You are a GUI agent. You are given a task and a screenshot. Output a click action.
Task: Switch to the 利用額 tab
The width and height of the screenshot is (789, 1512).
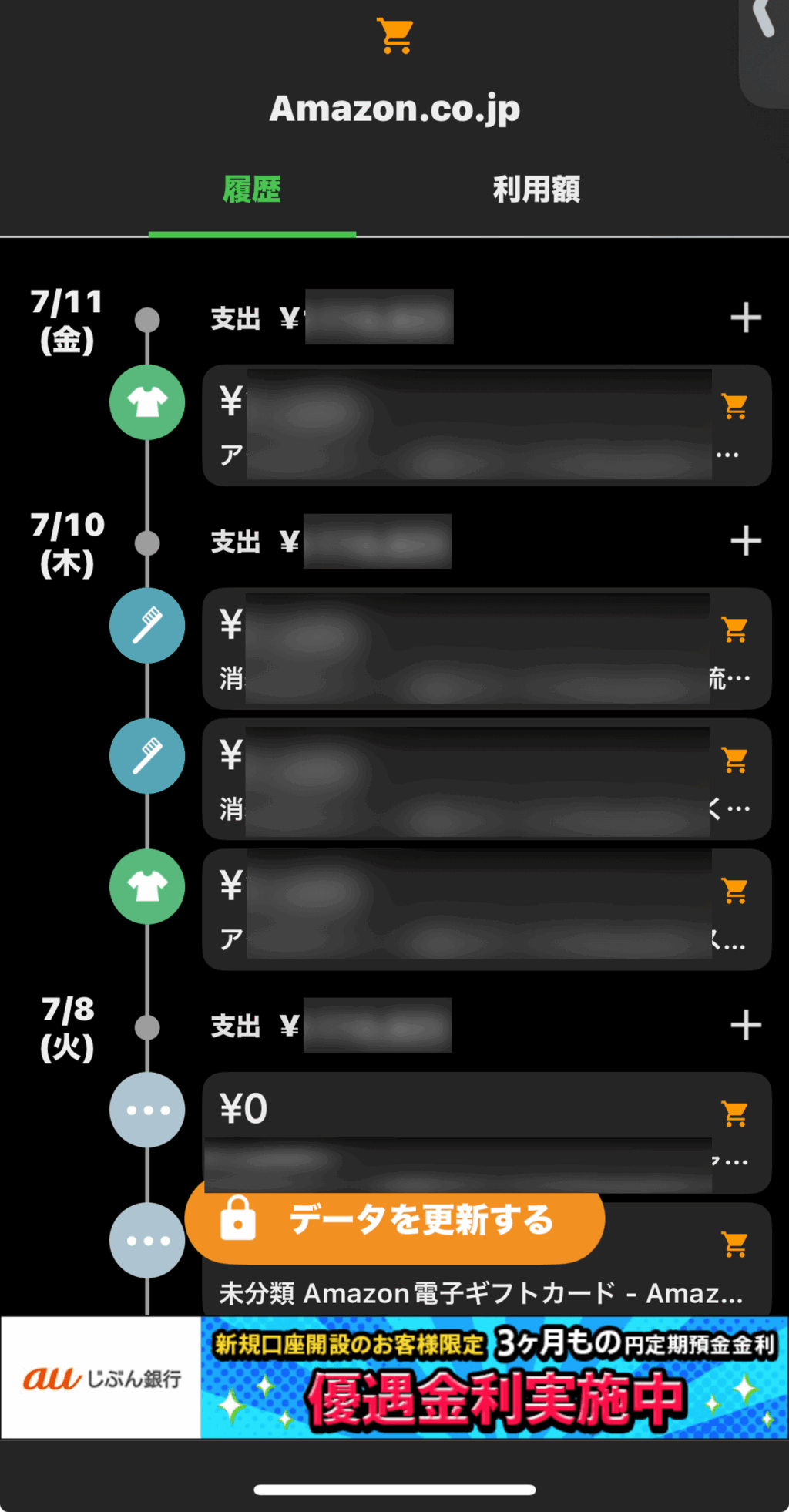(536, 190)
